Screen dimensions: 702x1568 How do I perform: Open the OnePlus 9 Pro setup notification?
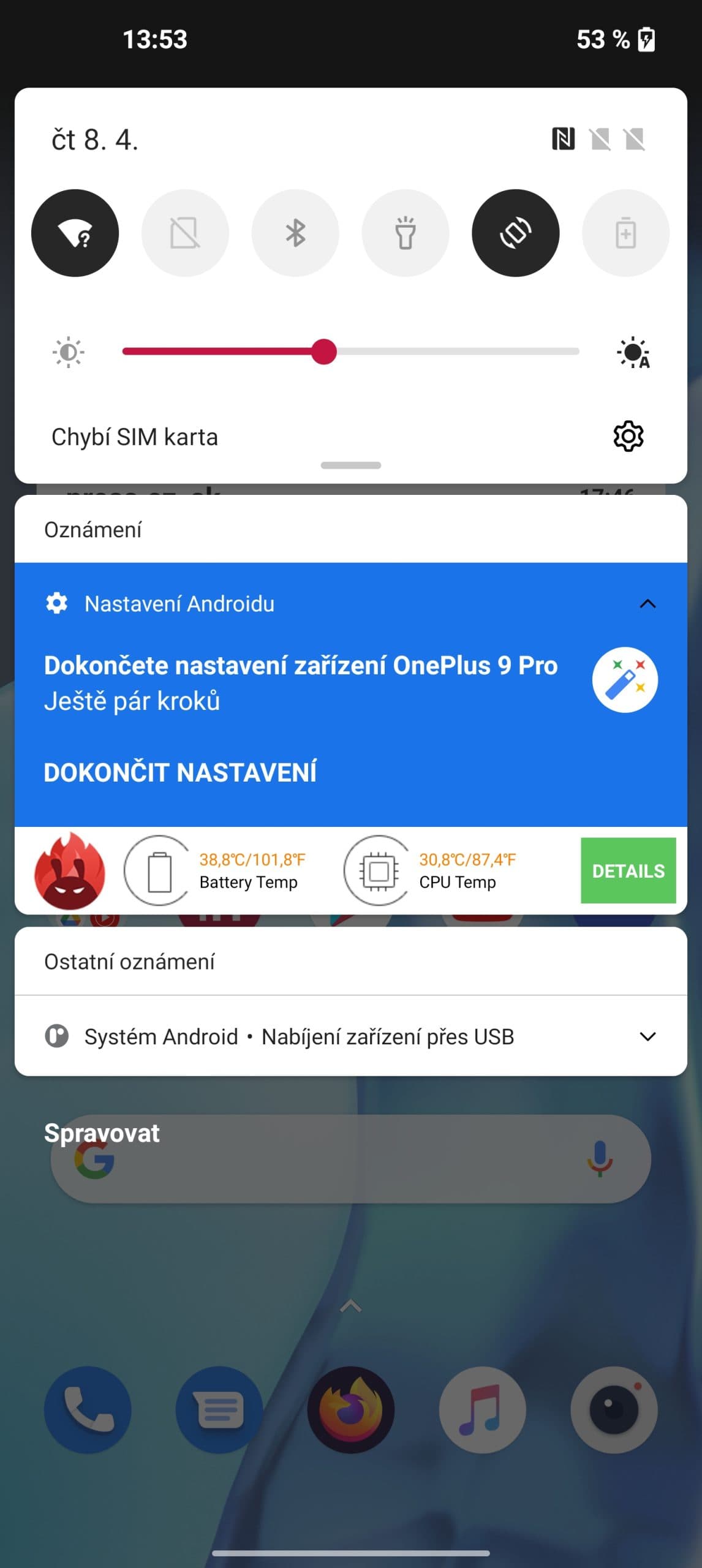point(300,682)
